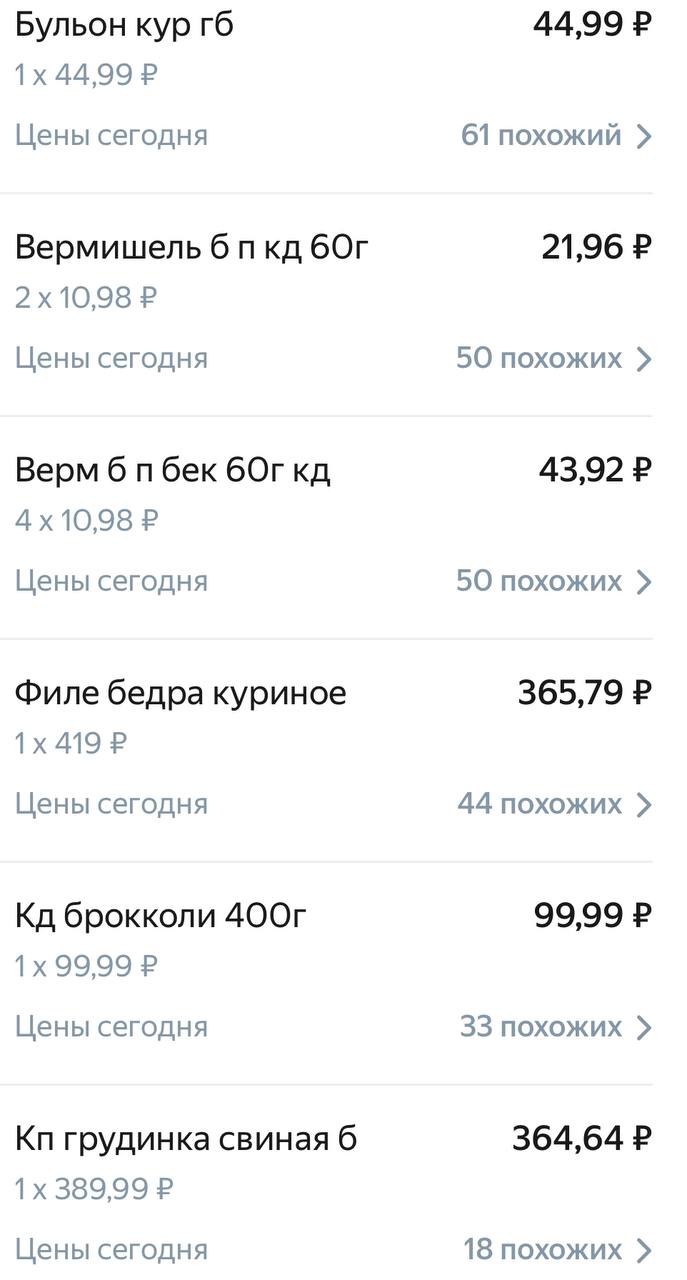Show 18 похожих for Кп грудинка свиная б
Image resolution: width=687 pixels, height=1280 pixels.
(x=557, y=1250)
